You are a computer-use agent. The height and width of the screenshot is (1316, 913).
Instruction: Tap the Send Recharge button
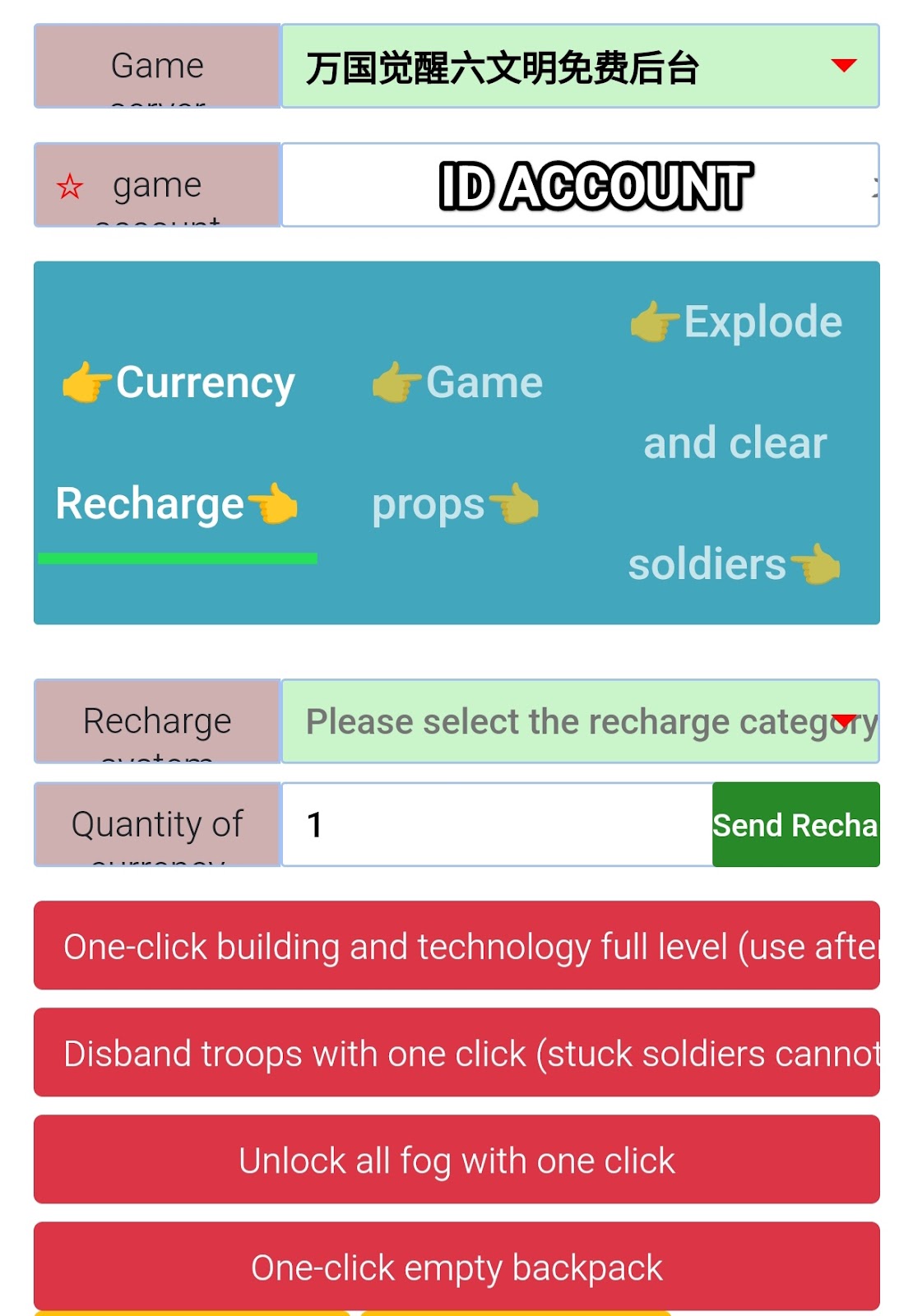coord(795,824)
